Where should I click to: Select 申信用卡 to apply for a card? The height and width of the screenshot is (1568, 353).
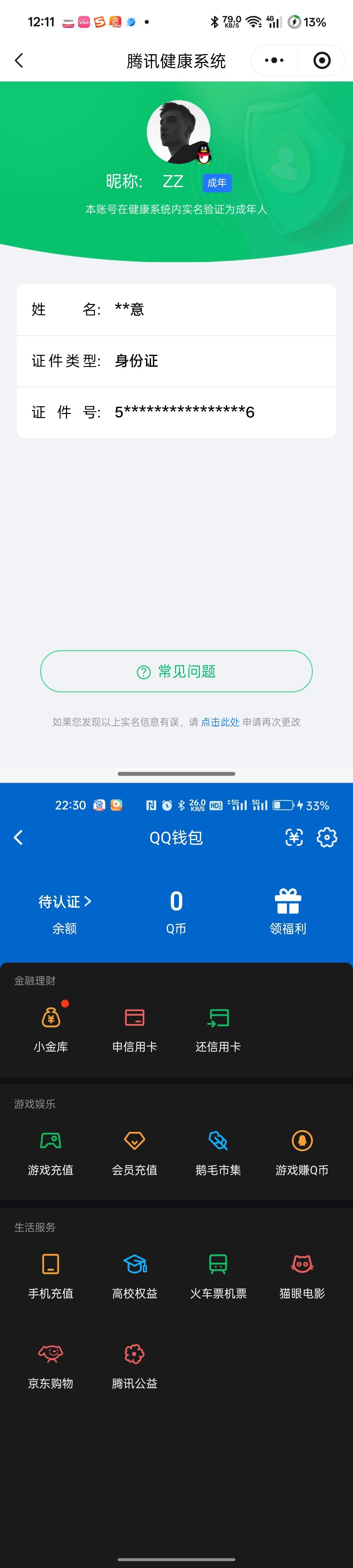(134, 1029)
